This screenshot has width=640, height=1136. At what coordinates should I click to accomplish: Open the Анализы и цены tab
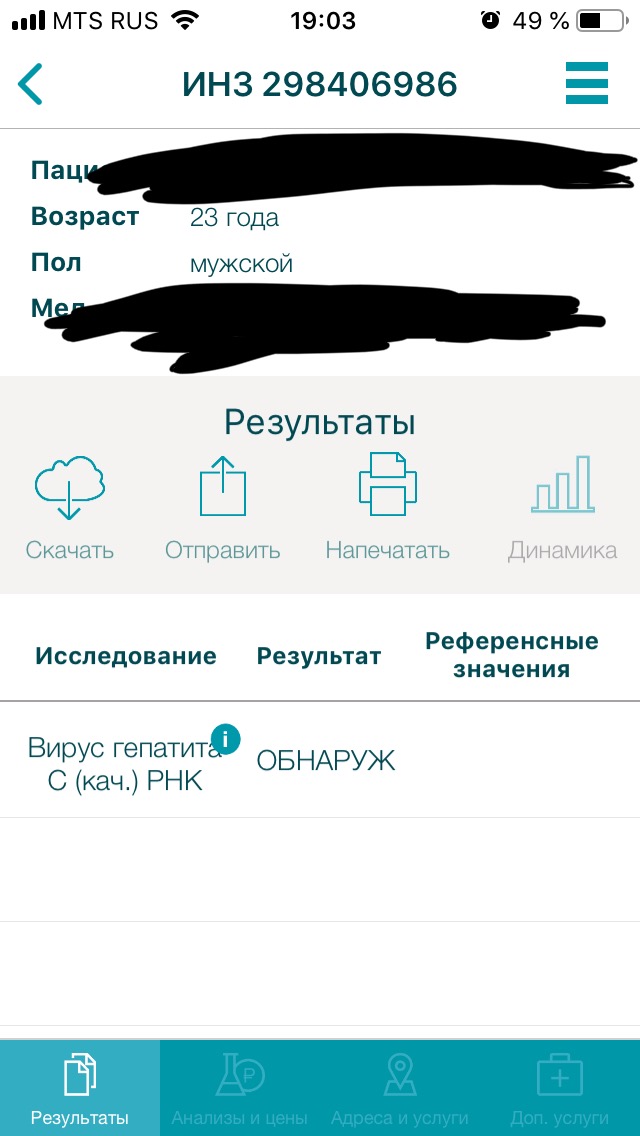pyautogui.click(x=239, y=1088)
